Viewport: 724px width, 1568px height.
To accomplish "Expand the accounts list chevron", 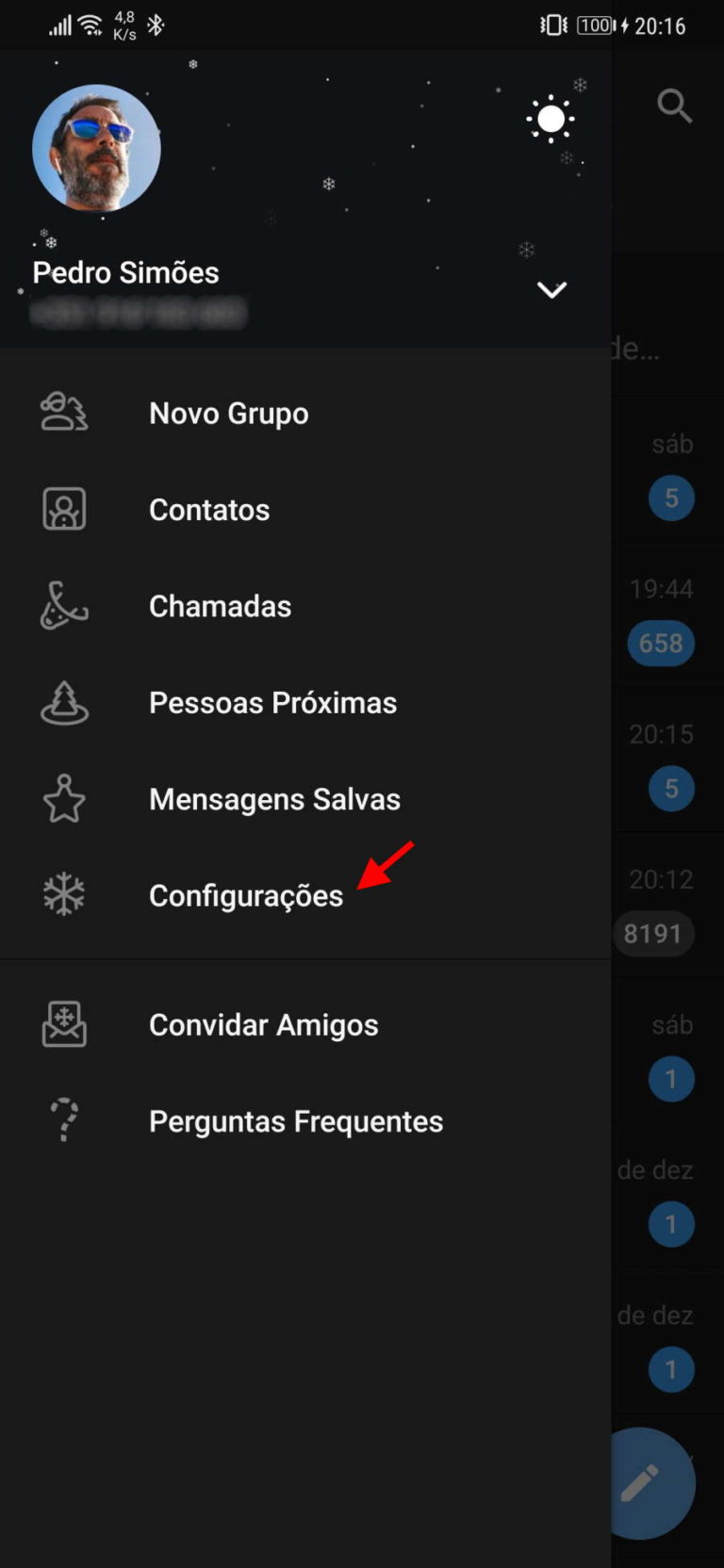I will tap(551, 289).
